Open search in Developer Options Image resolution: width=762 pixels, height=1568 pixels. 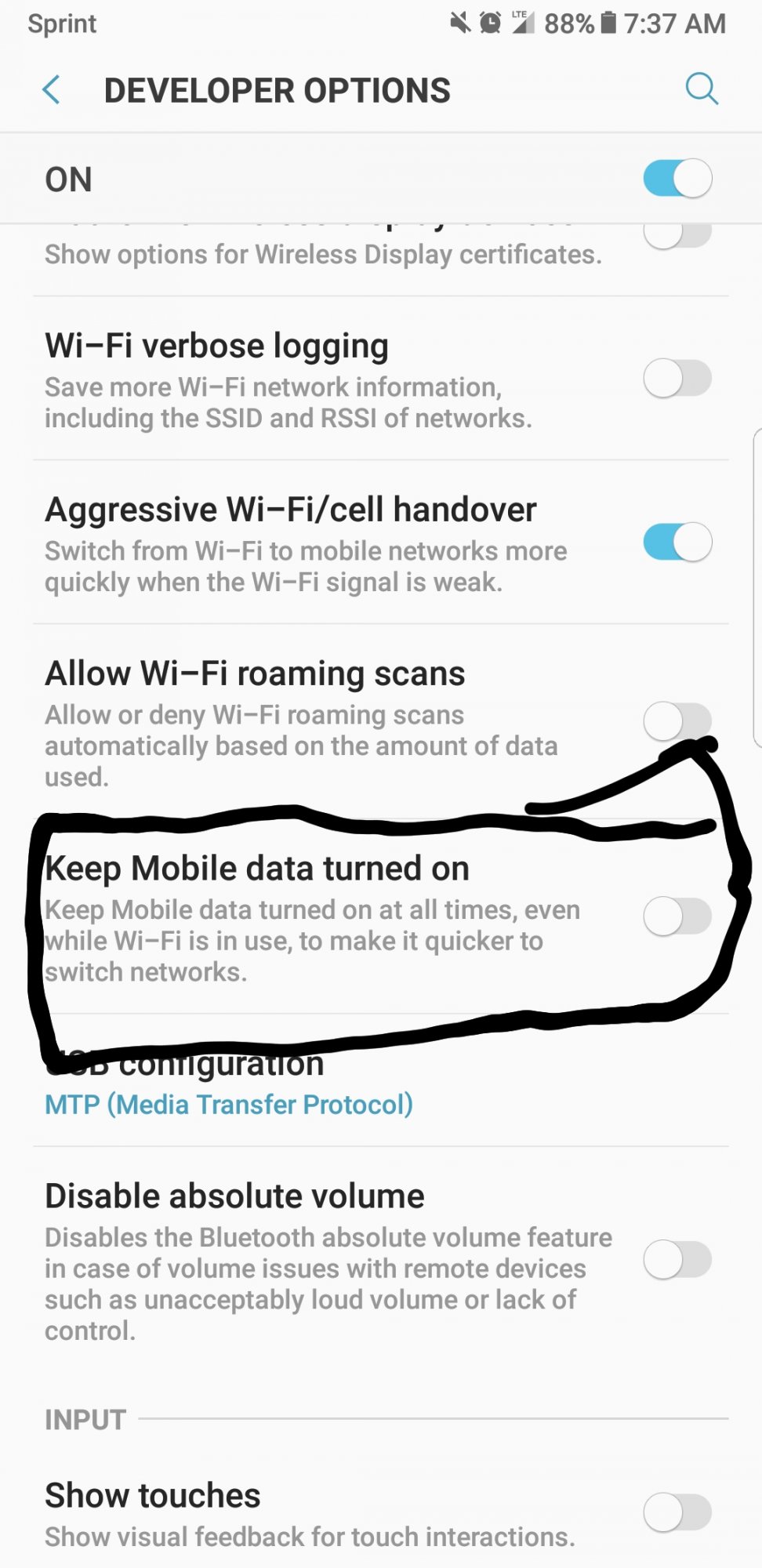coord(701,89)
